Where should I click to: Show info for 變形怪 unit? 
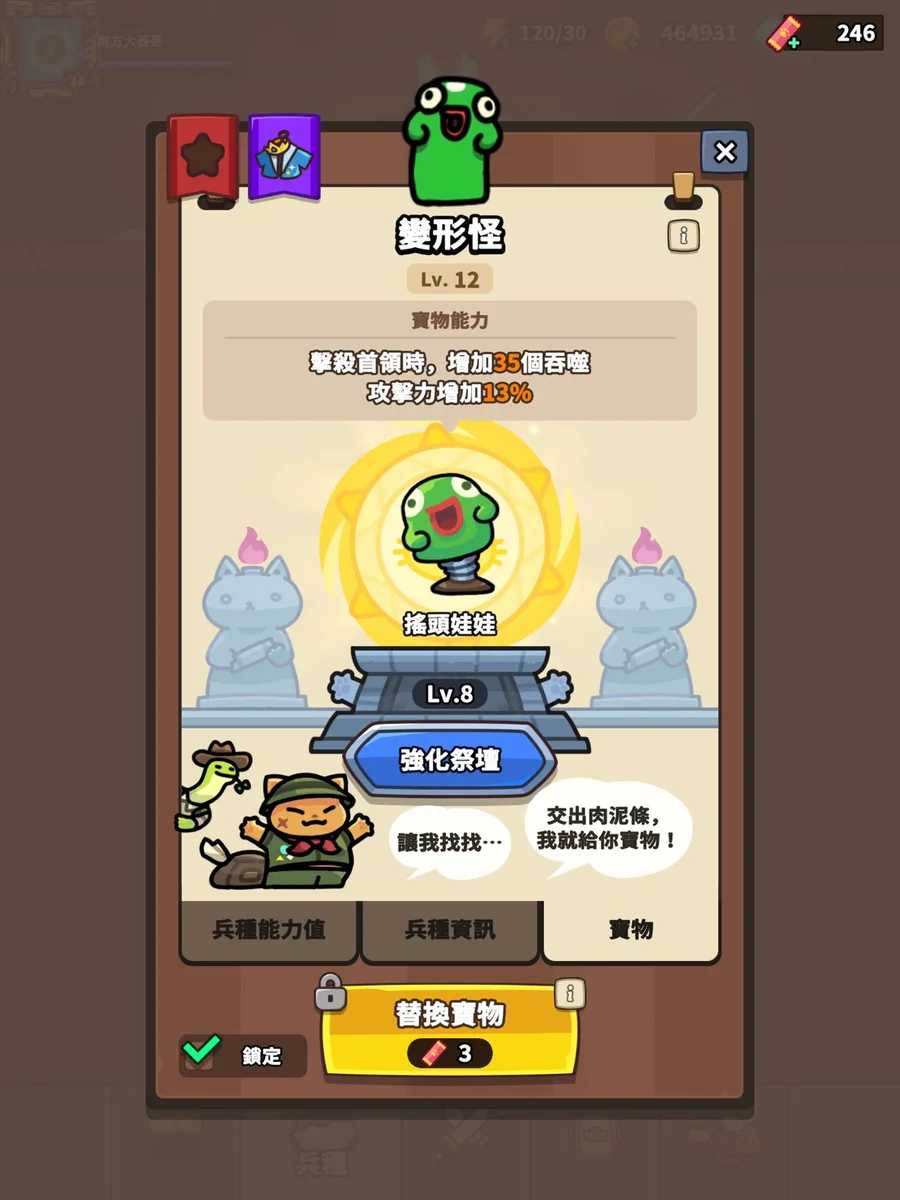tap(683, 236)
